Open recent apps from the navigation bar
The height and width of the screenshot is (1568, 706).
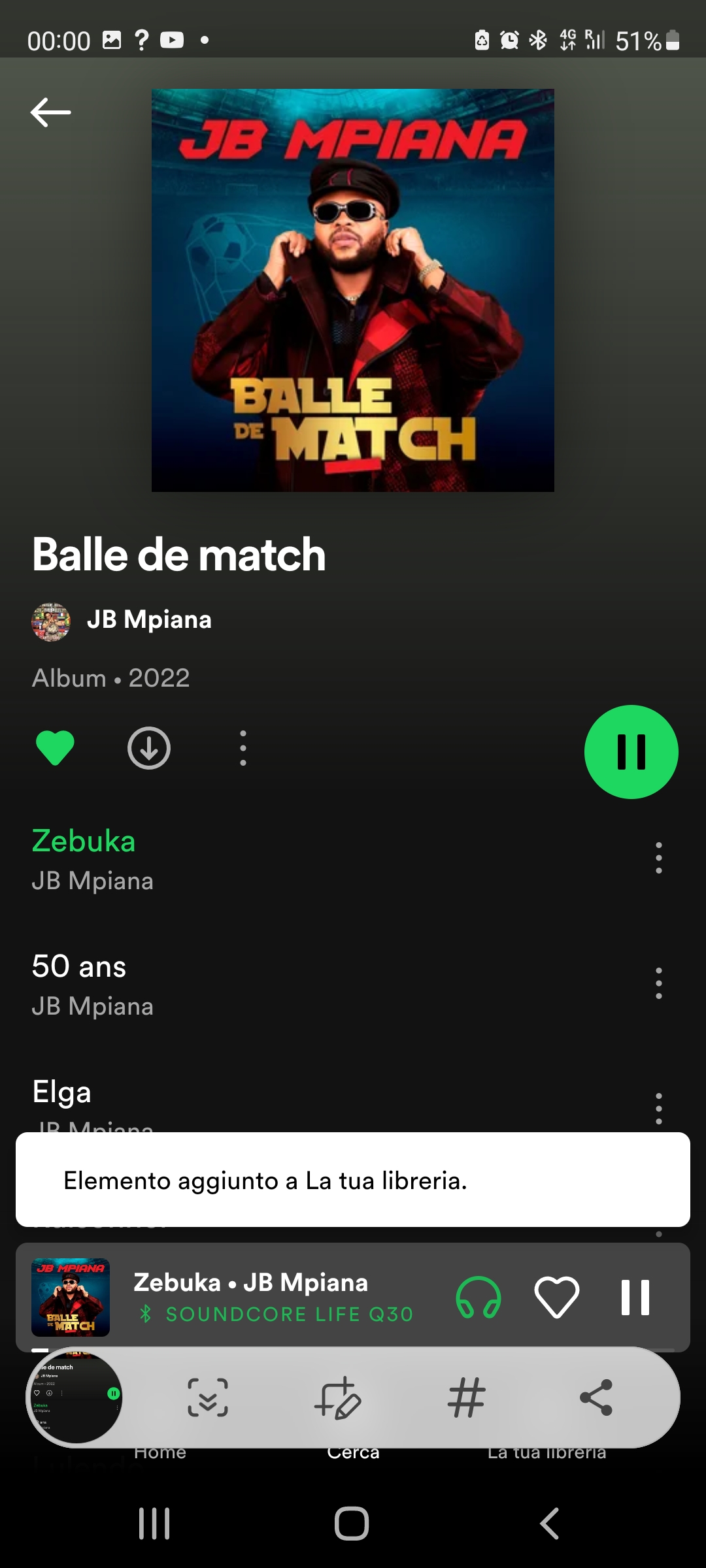(155, 1524)
